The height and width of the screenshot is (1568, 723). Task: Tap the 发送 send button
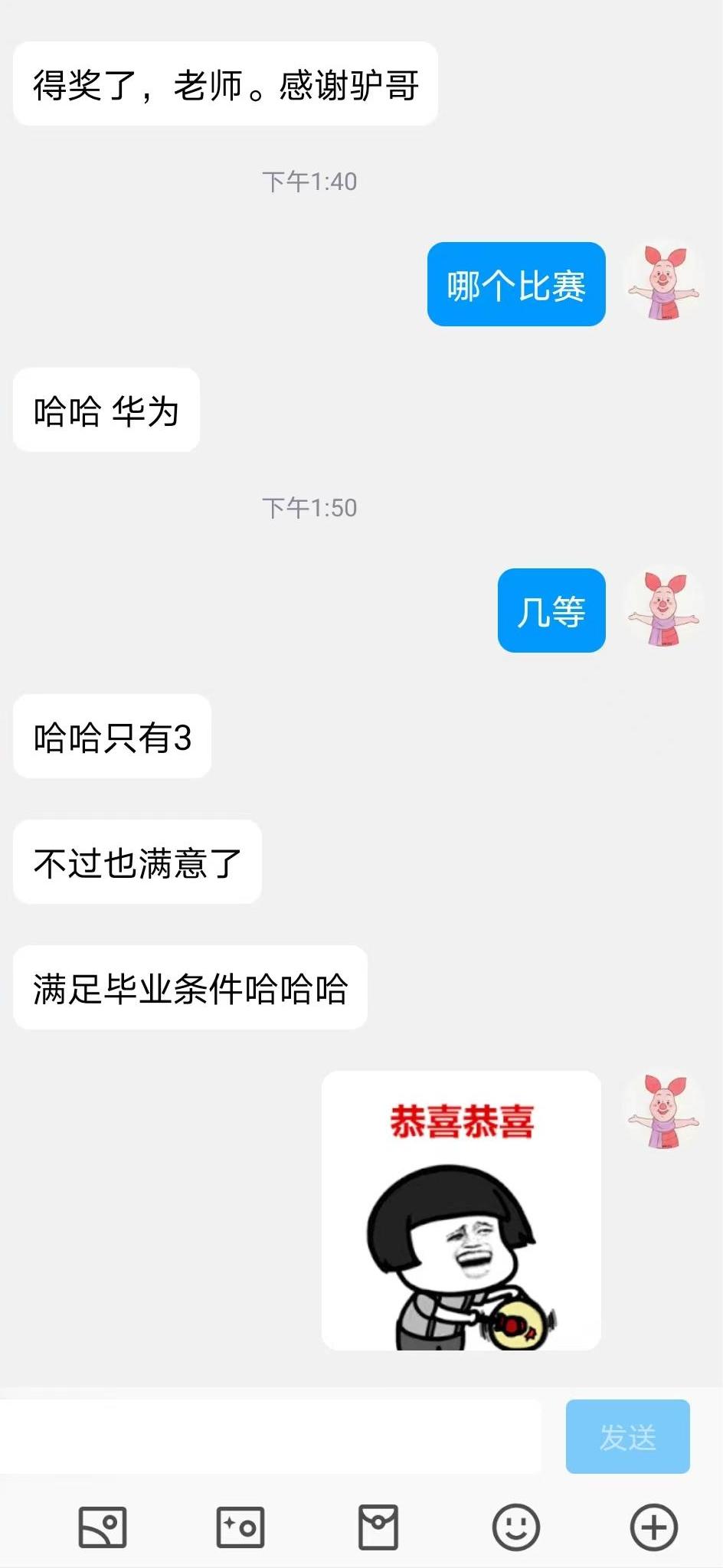coord(627,1436)
